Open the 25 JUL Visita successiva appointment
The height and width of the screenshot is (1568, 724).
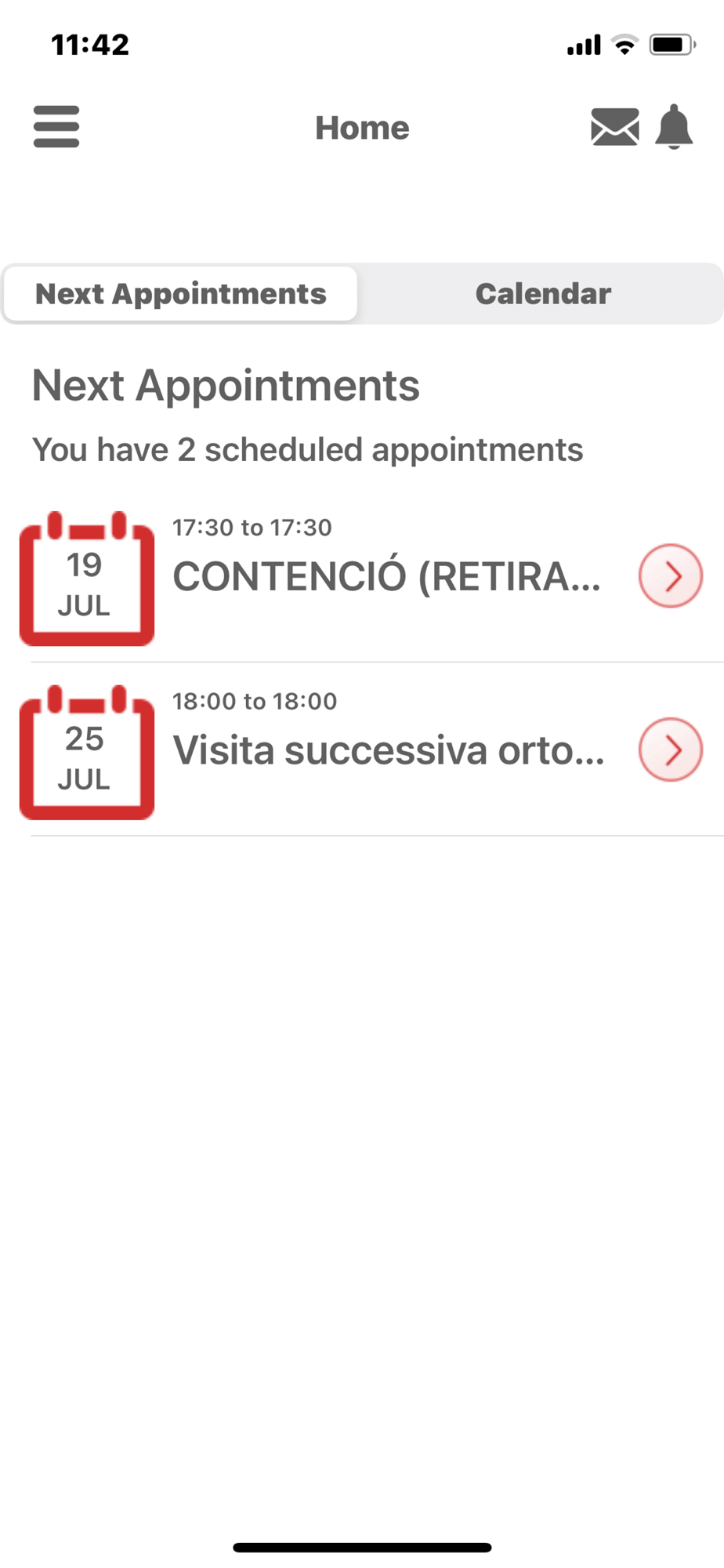388,750
